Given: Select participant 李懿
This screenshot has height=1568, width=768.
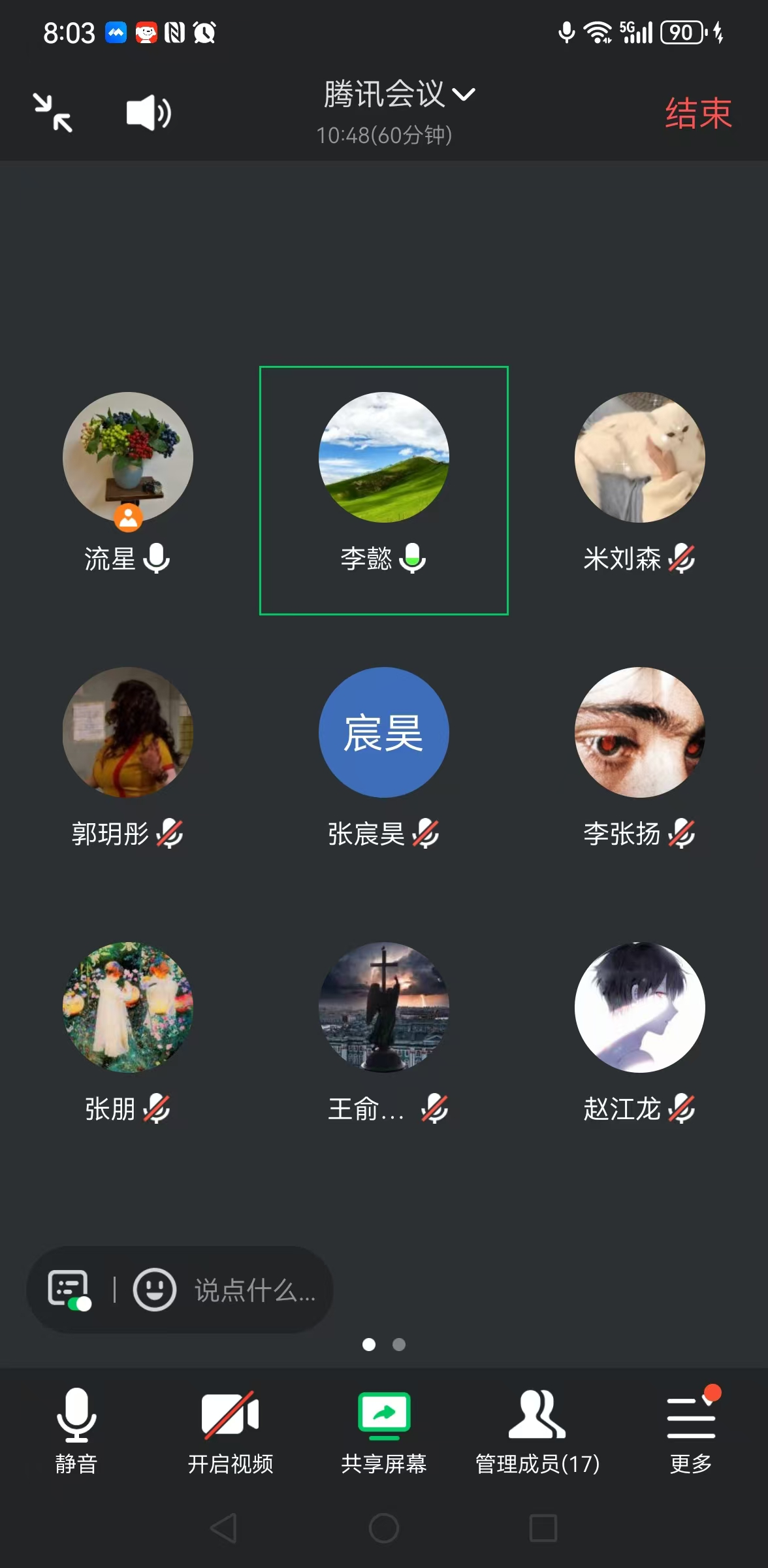Looking at the screenshot, I should (x=383, y=458).
